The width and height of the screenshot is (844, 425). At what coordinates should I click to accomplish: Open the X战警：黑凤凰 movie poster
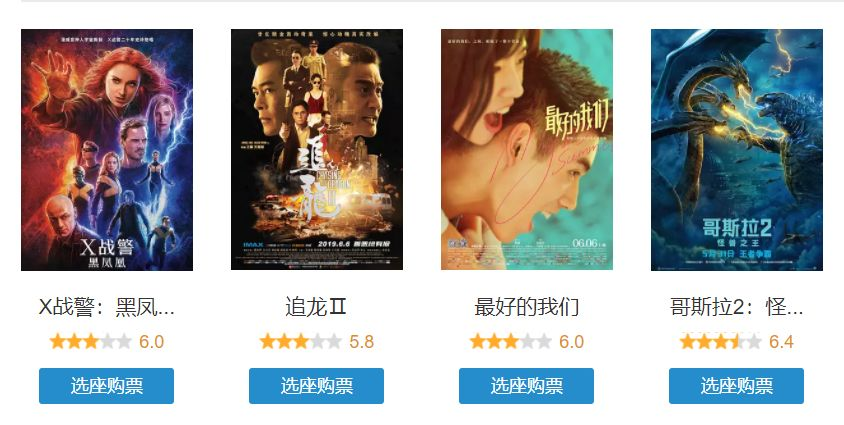(106, 150)
